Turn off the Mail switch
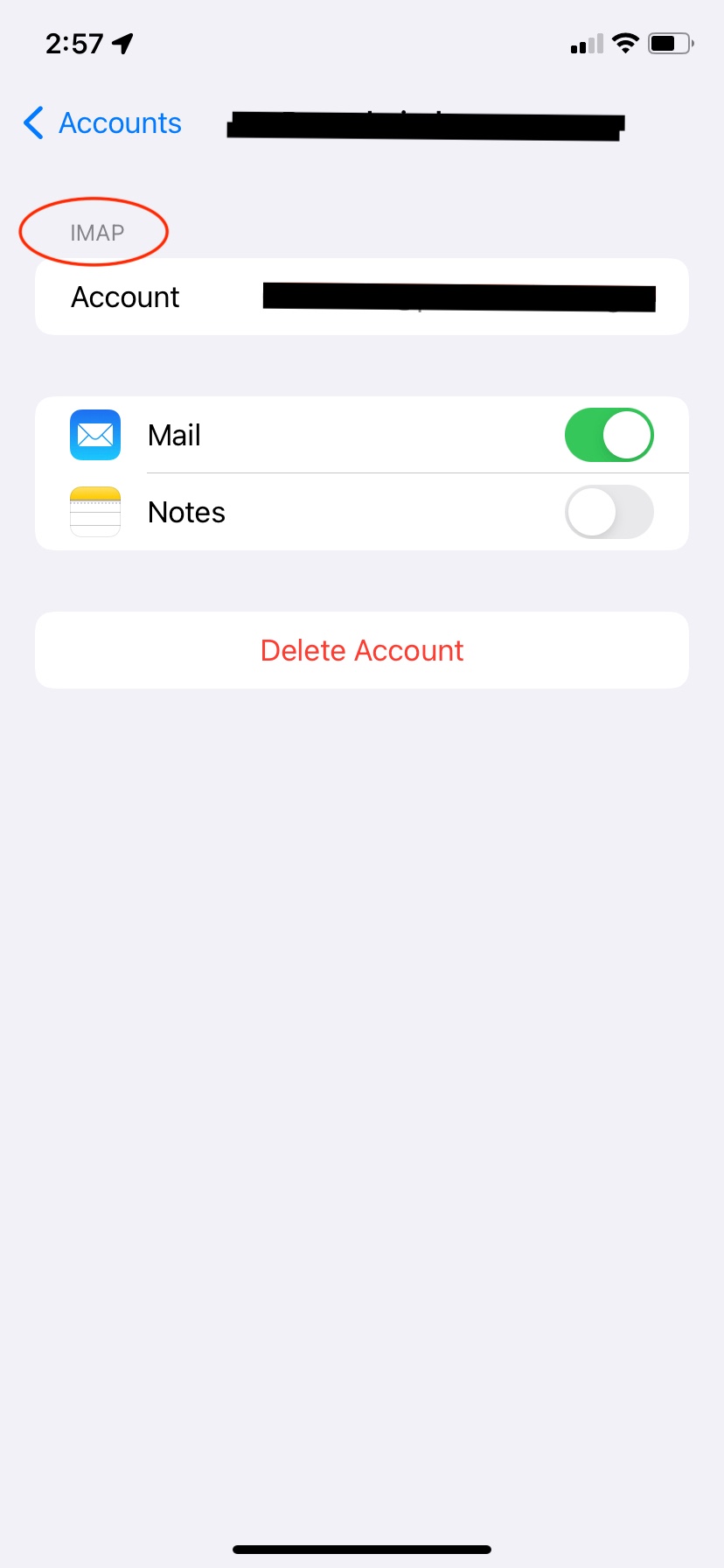 [609, 435]
